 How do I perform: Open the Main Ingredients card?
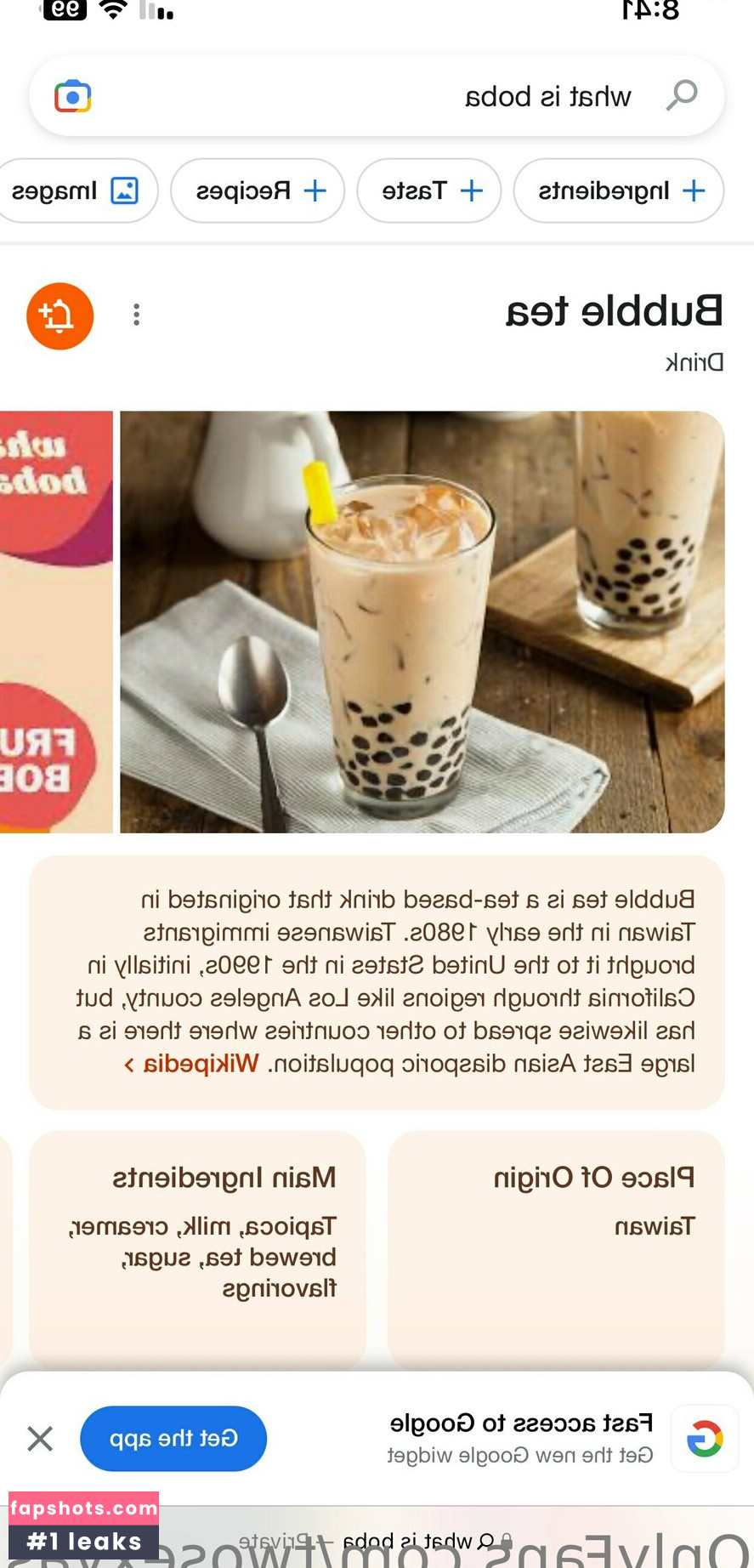pyautogui.click(x=197, y=1246)
